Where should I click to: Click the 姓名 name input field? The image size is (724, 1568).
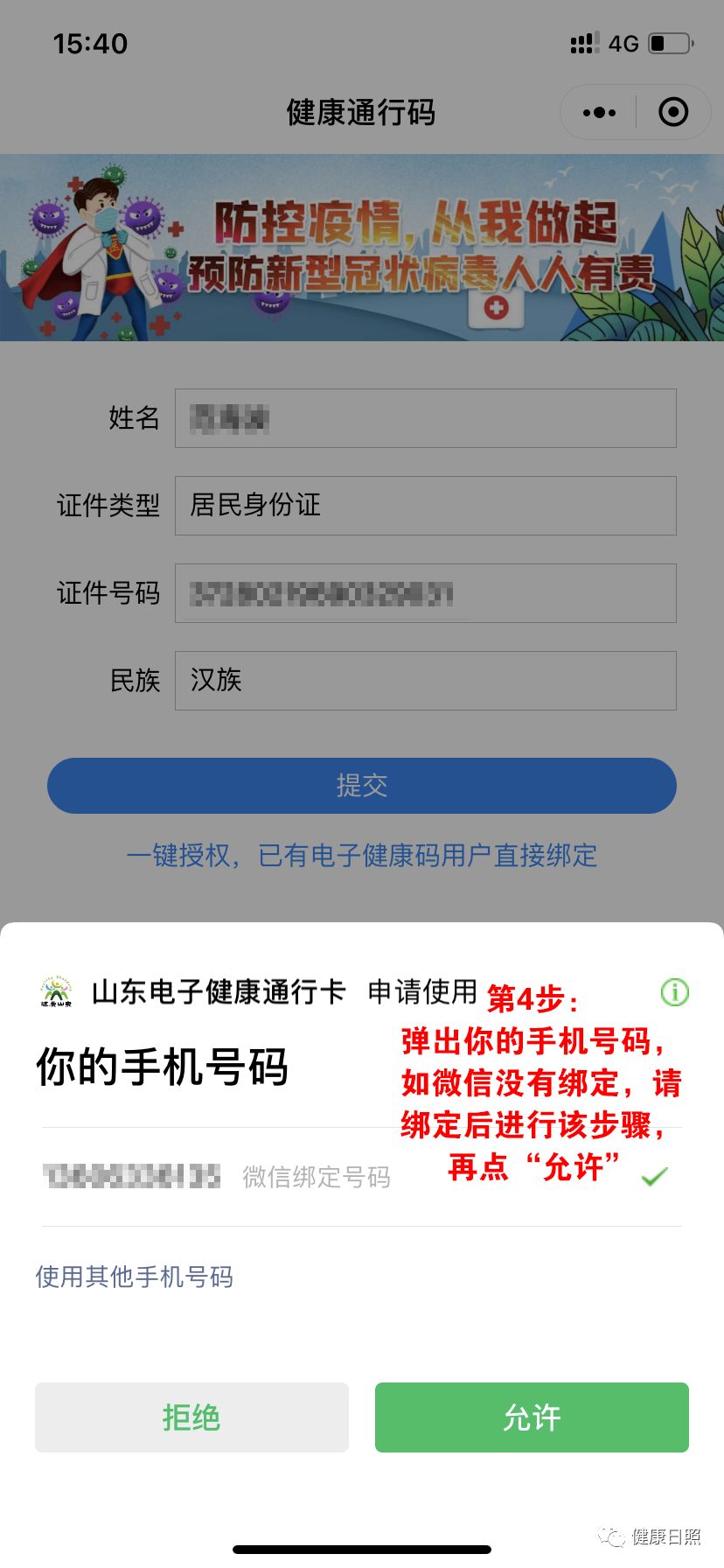point(426,418)
